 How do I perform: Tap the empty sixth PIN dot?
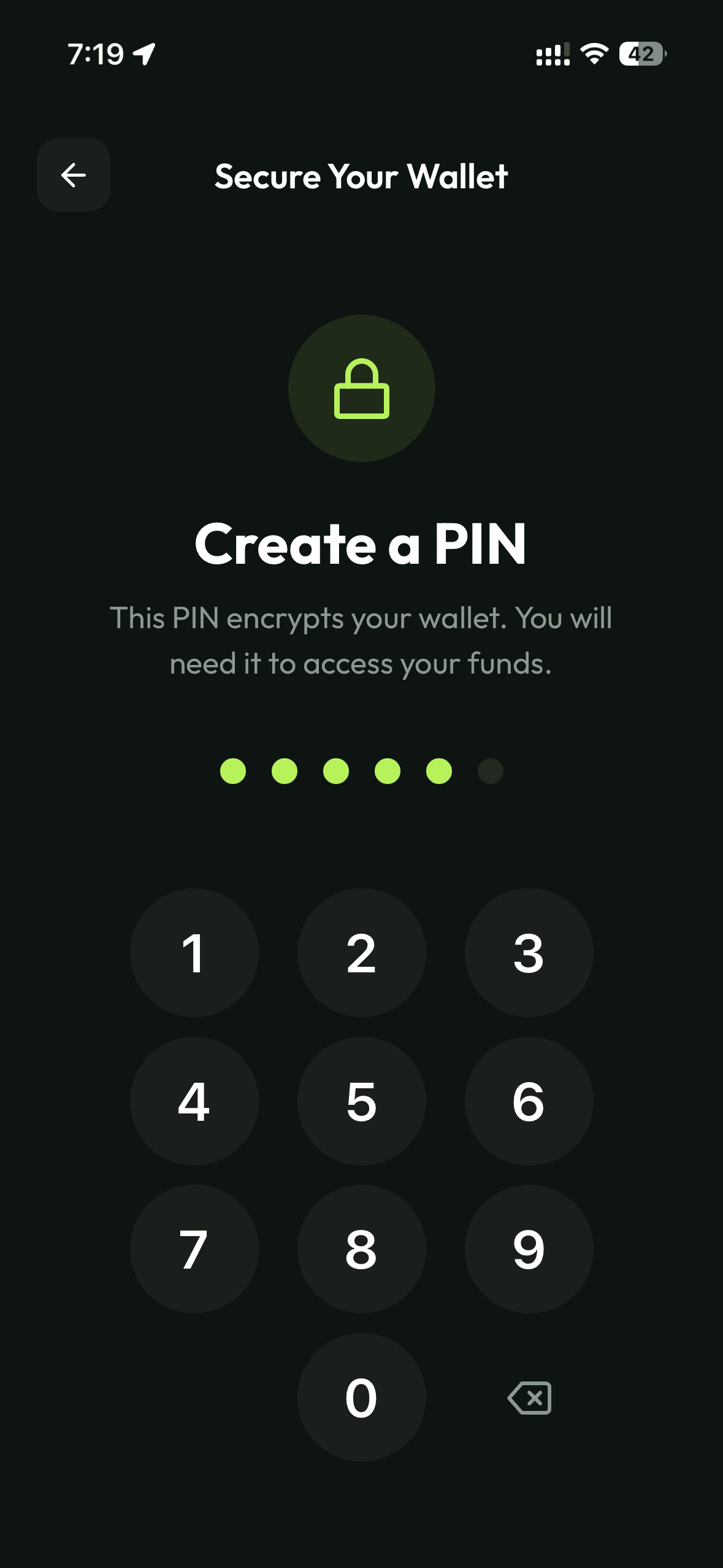tap(491, 772)
